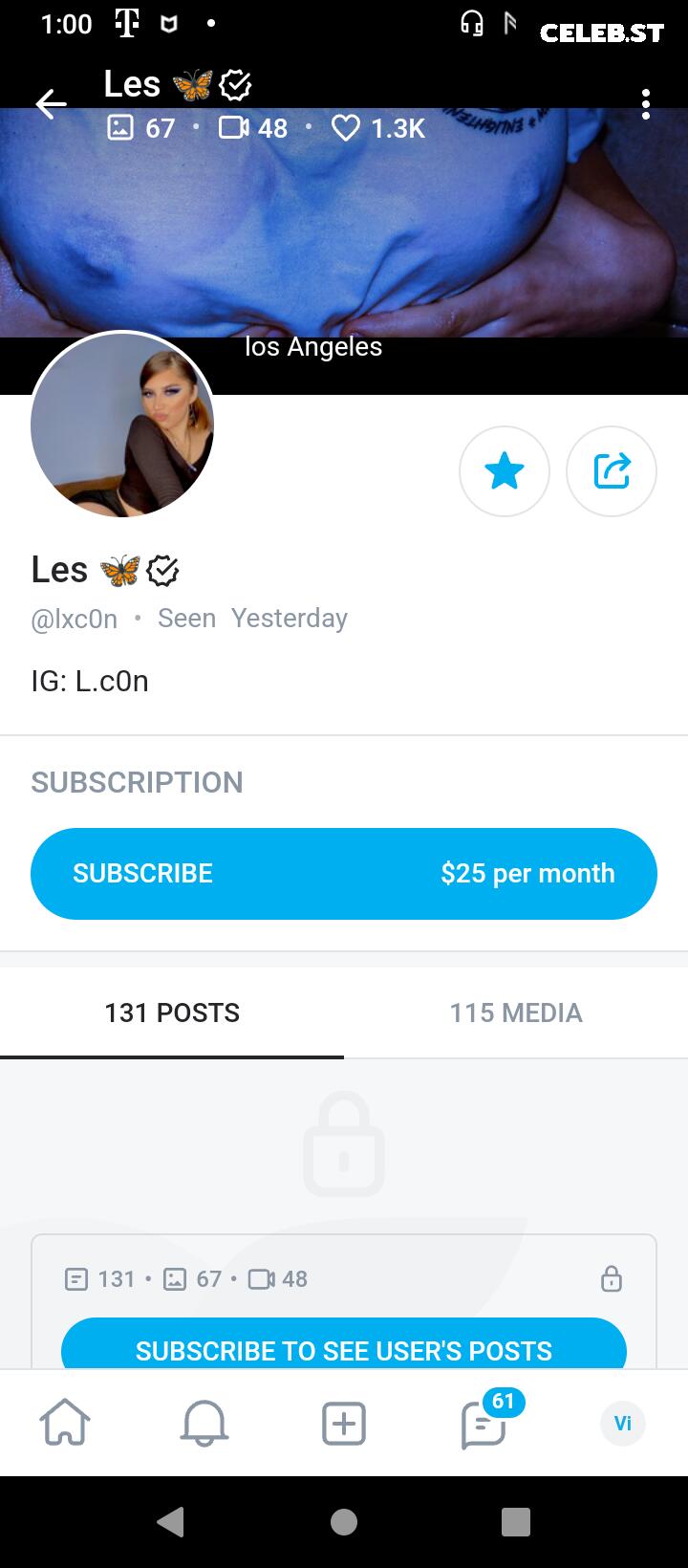The width and height of the screenshot is (688, 1568).
Task: Switch to the 131 POSTS tab
Action: pyautogui.click(x=172, y=1013)
